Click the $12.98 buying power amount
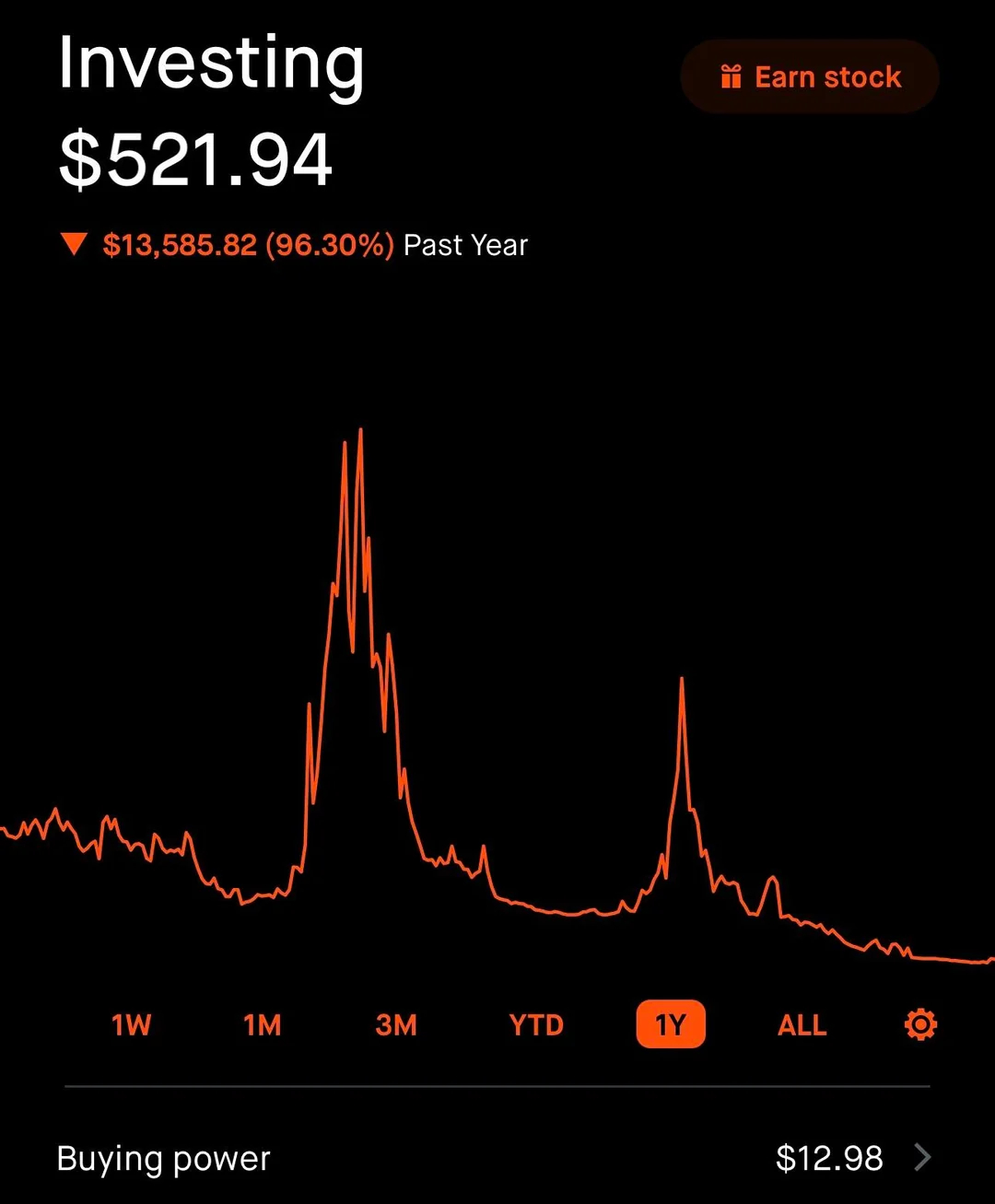The height and width of the screenshot is (1204, 995). tap(828, 1158)
